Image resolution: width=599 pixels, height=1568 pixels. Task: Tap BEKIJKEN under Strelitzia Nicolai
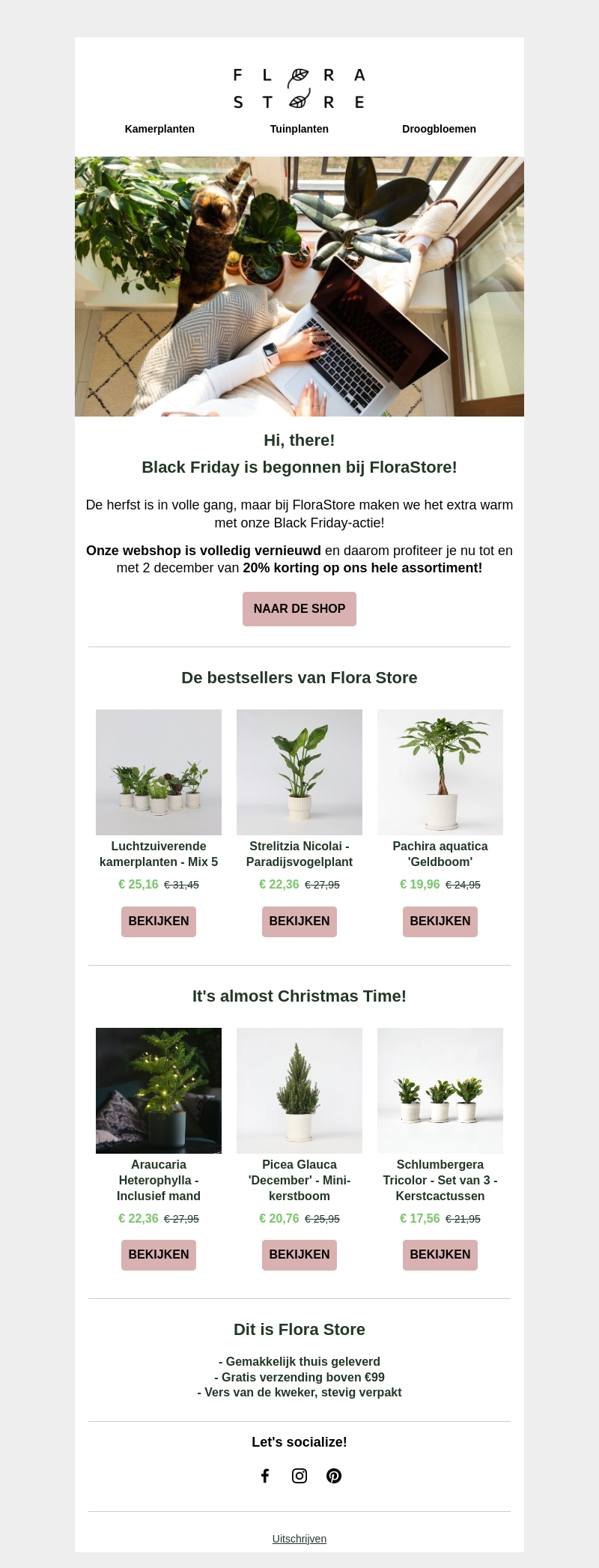click(x=299, y=921)
